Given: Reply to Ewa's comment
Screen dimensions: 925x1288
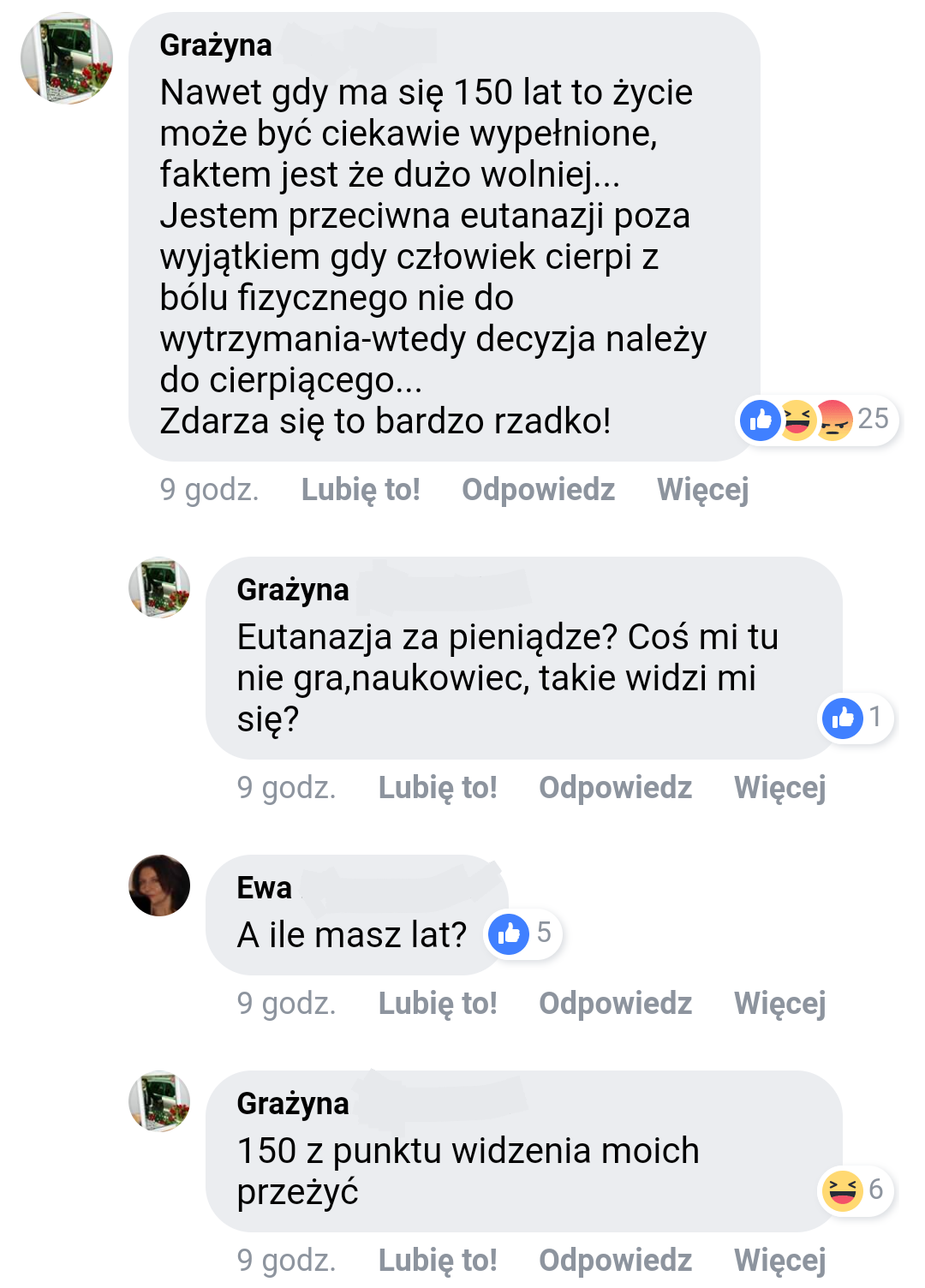Looking at the screenshot, I should pos(615,1004).
